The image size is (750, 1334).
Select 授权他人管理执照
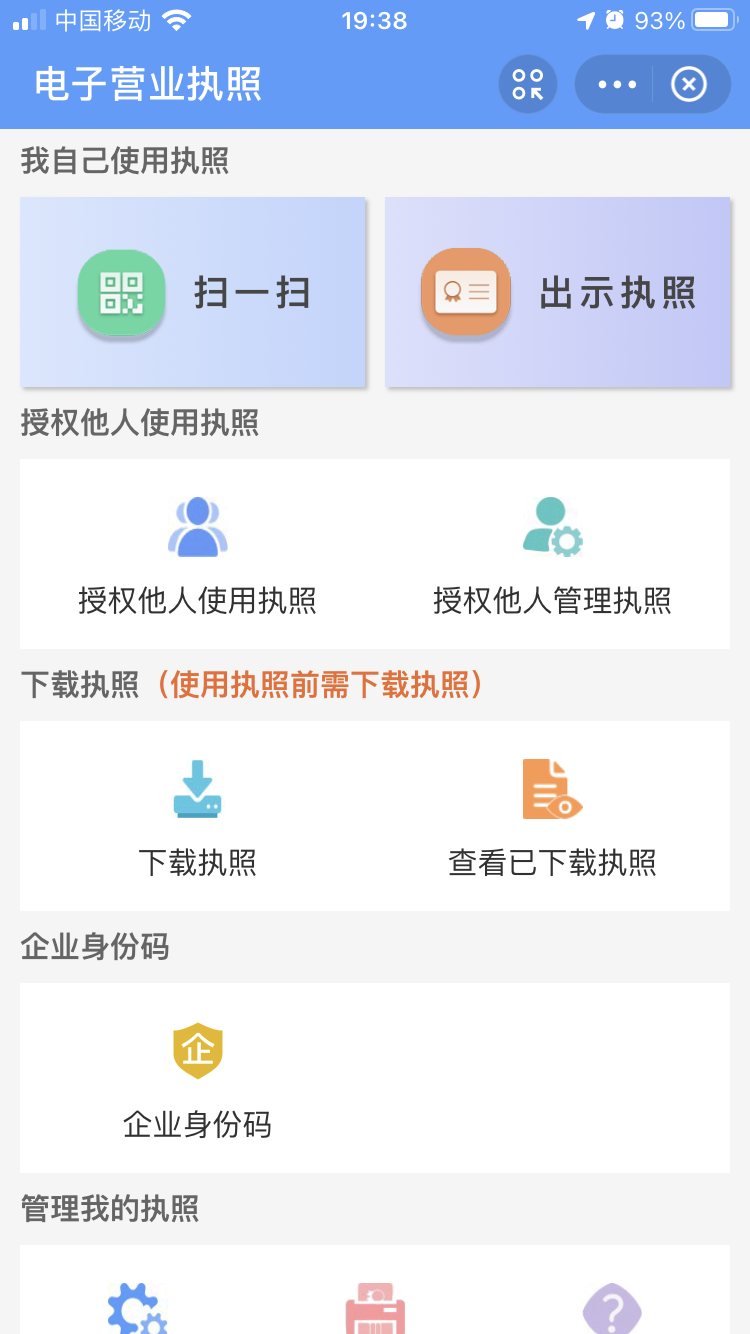tap(552, 554)
